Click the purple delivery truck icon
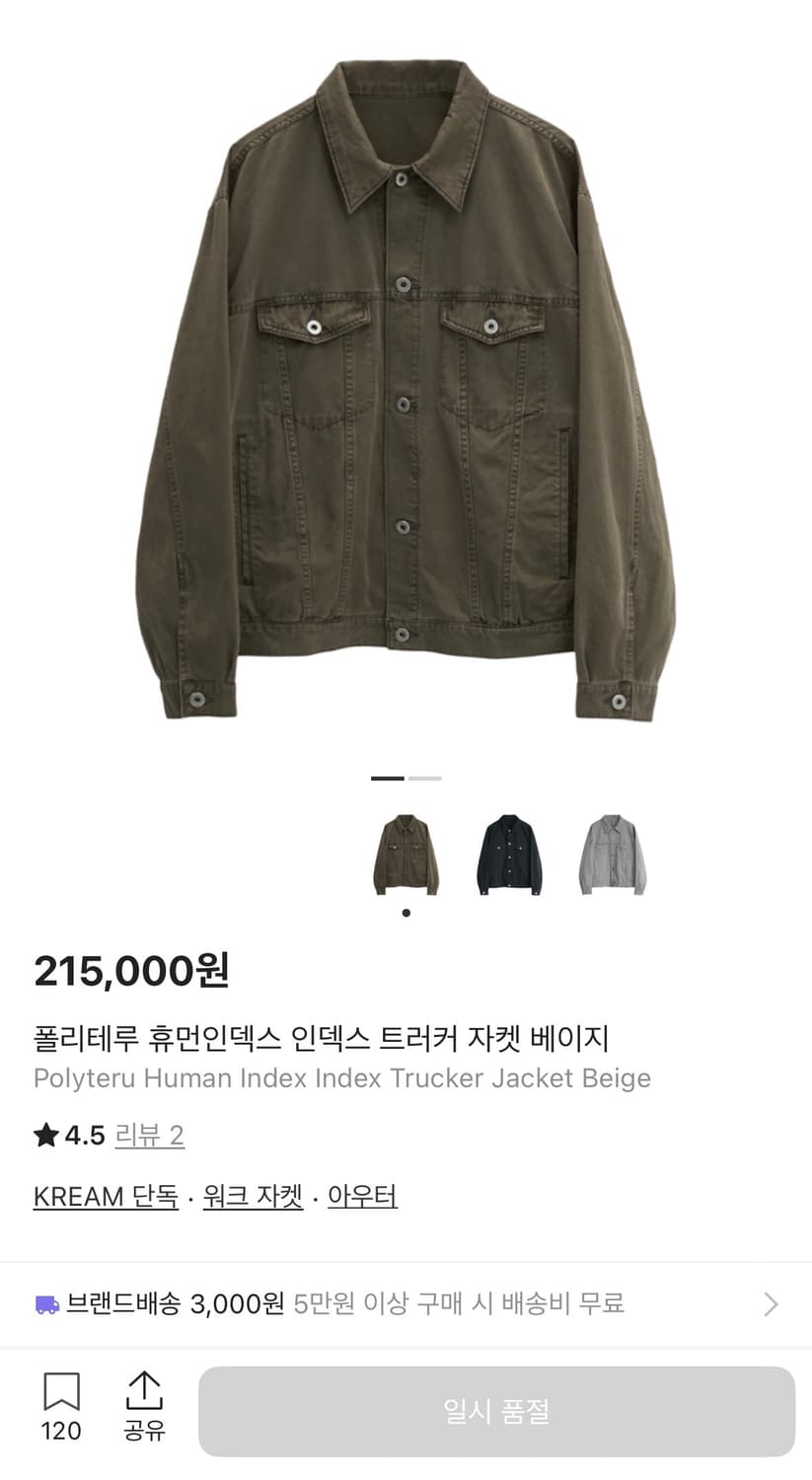Screen dimensions: 812x1480 (x=46, y=1304)
